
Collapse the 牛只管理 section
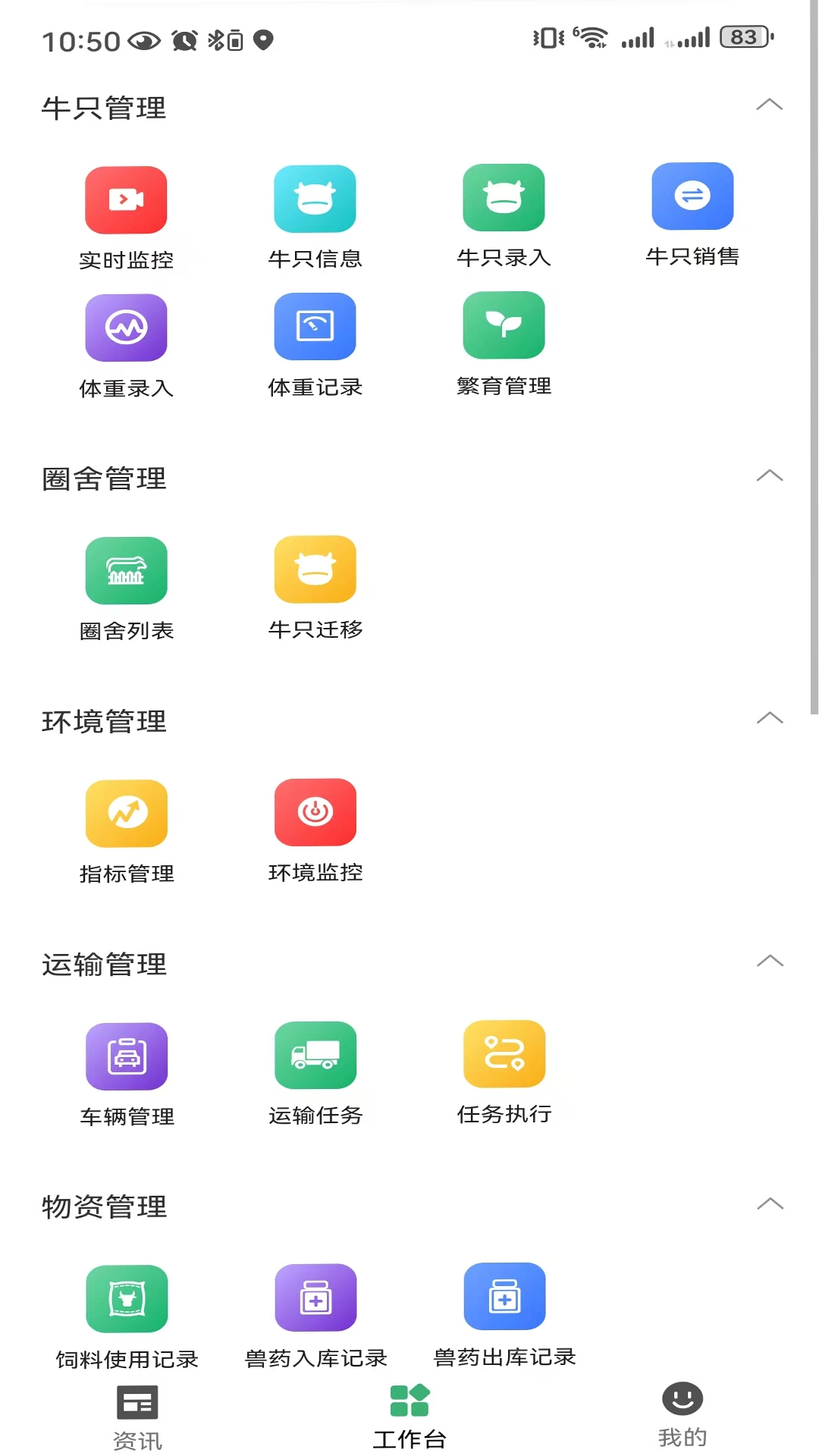771,105
